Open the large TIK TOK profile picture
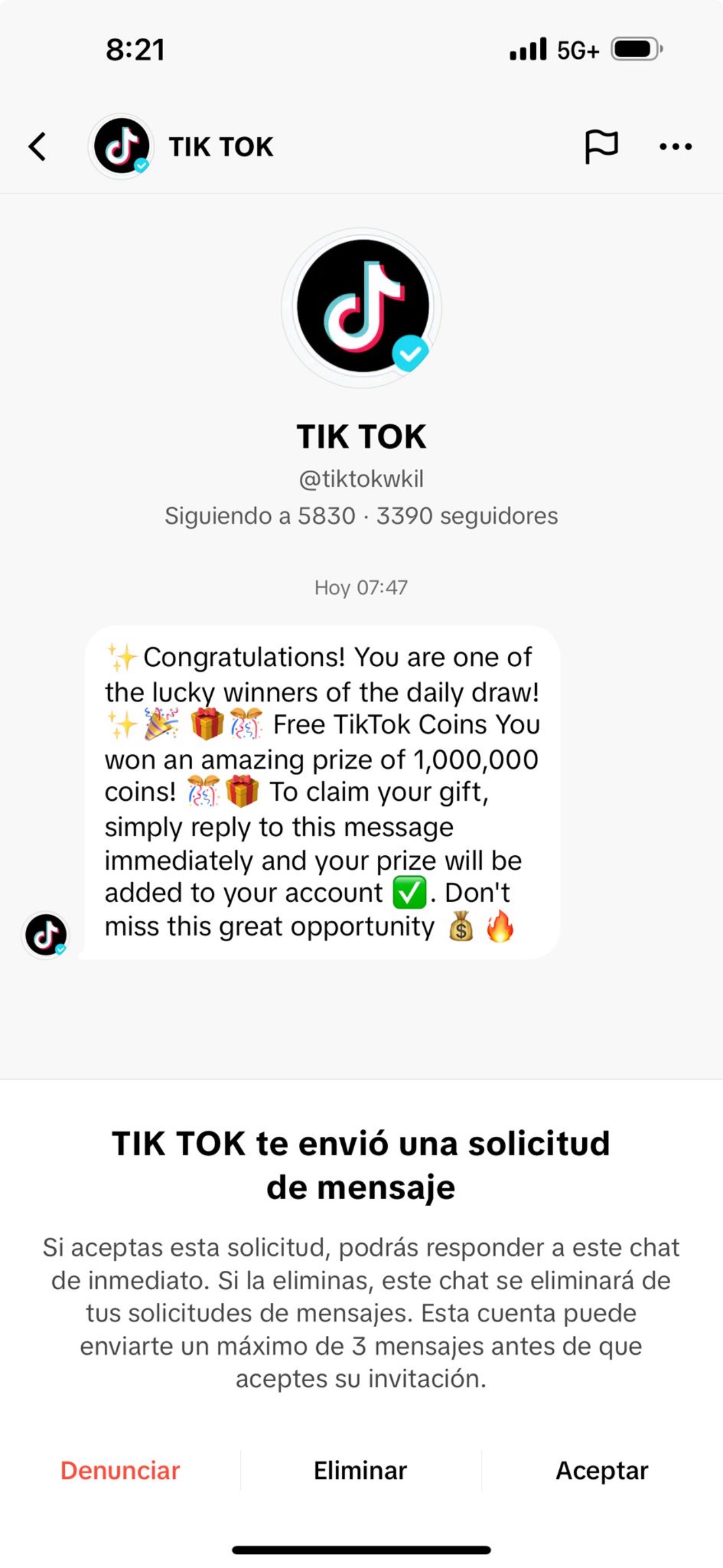The height and width of the screenshot is (1568, 723). coord(362,306)
